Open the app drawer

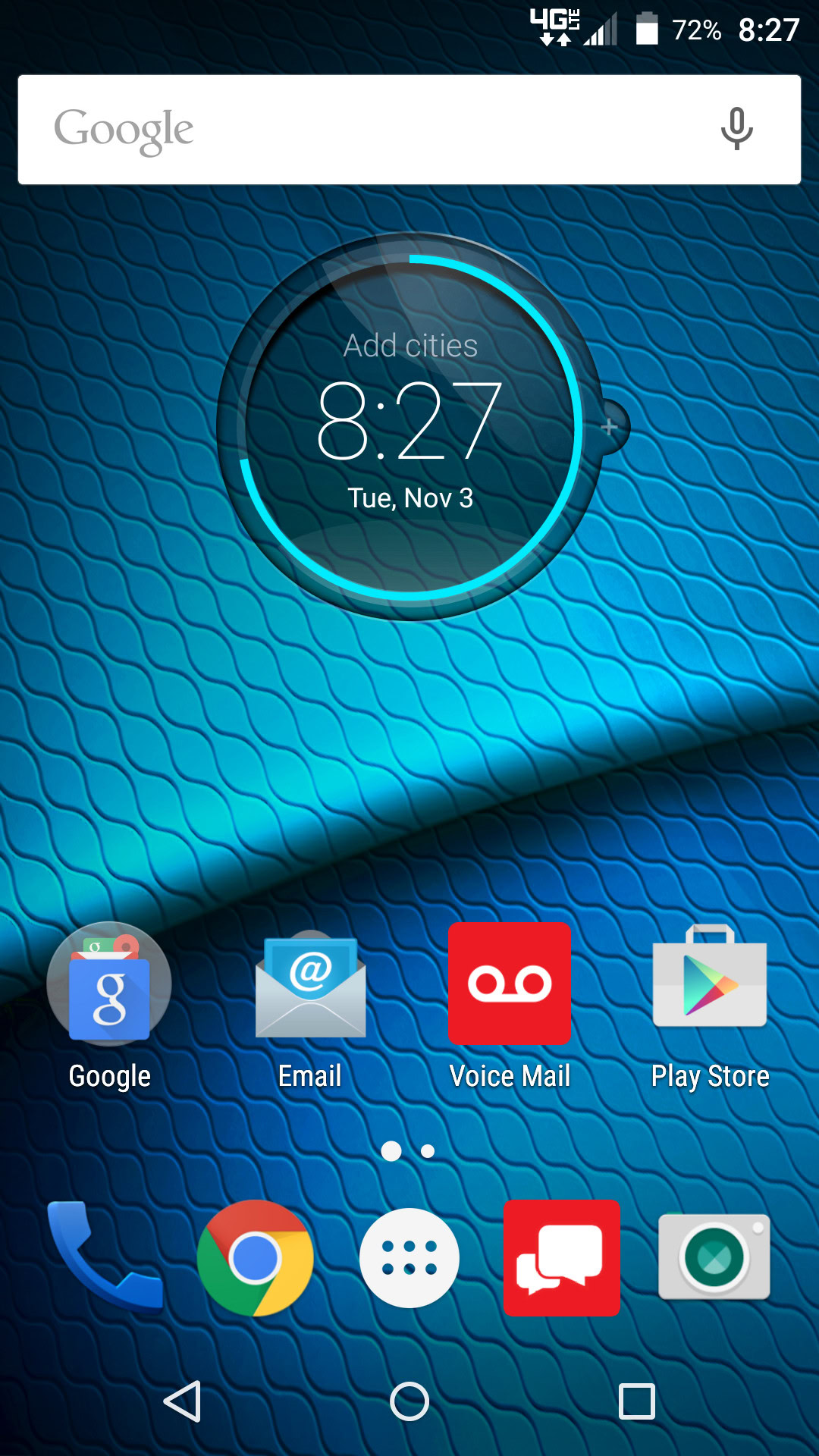(409, 1257)
